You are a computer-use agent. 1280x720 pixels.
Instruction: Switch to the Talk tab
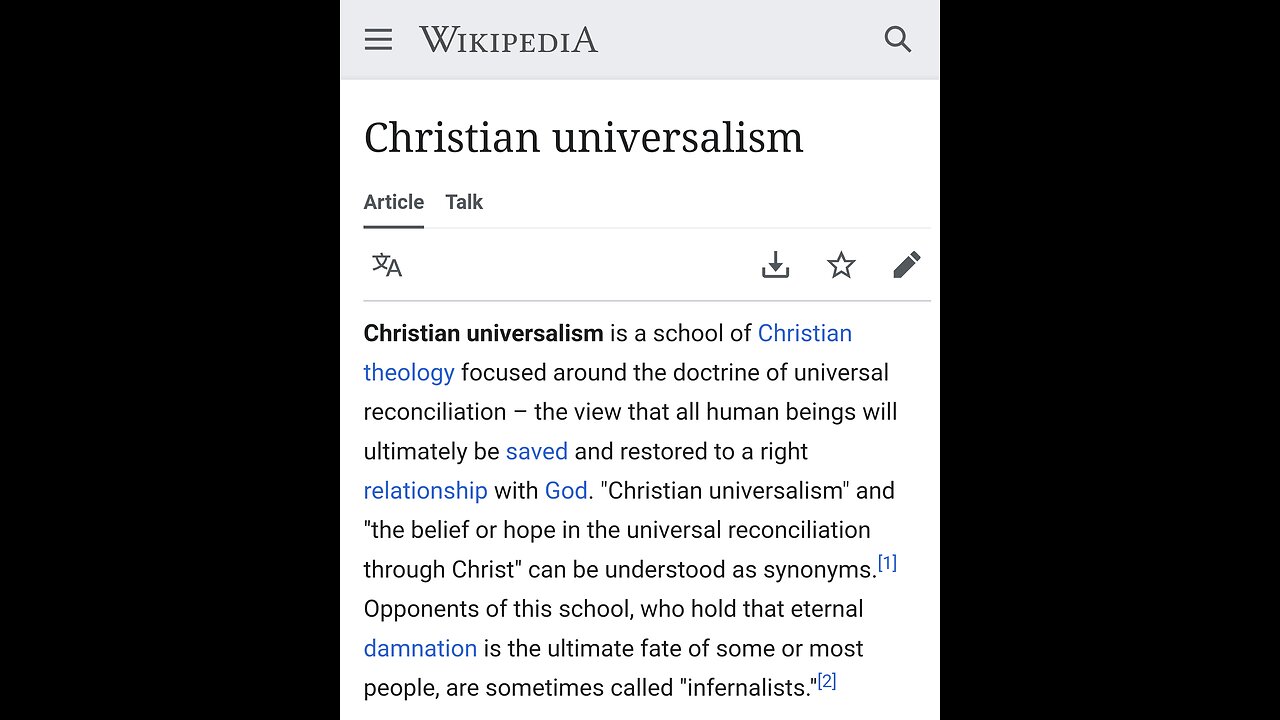464,202
